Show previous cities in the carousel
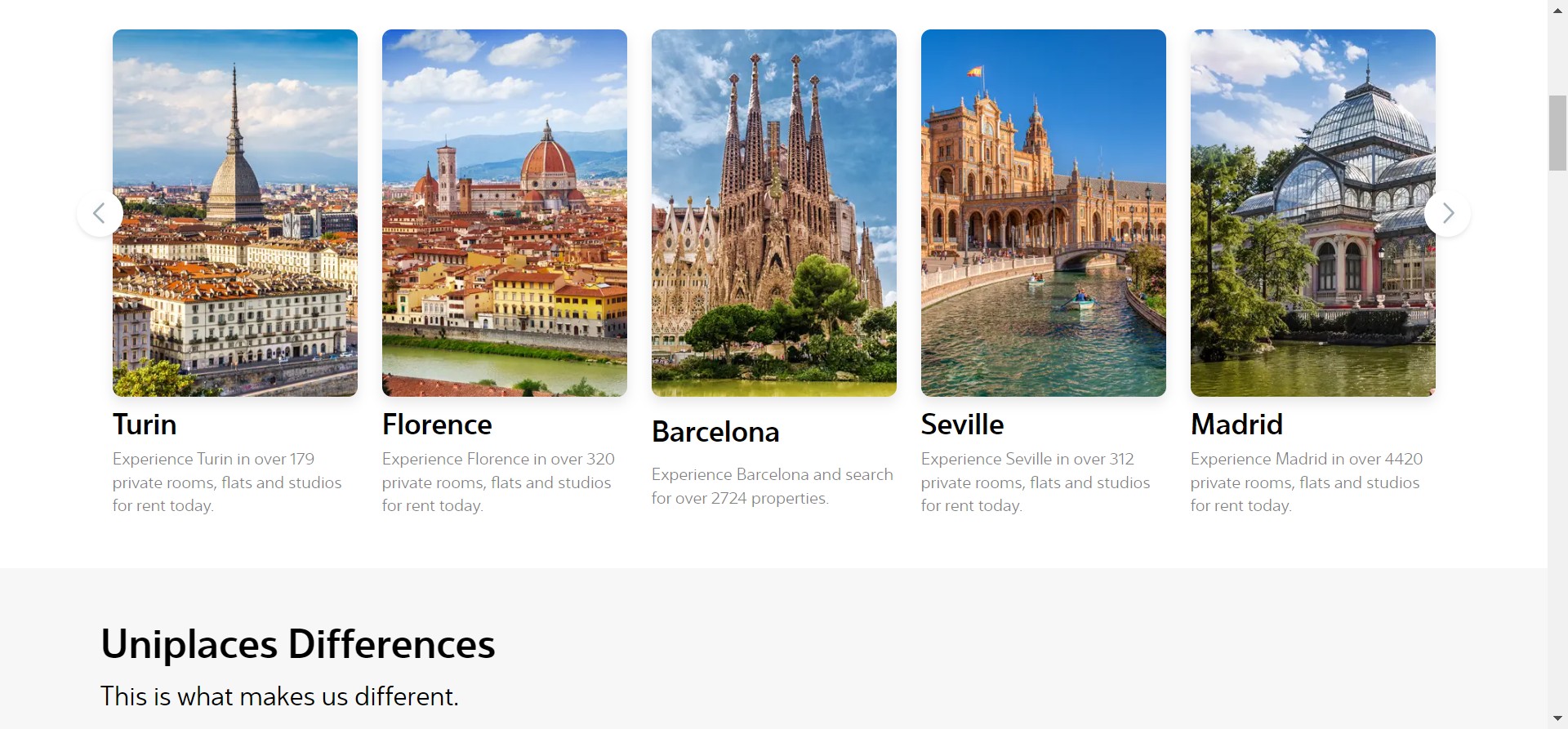 pyautogui.click(x=100, y=214)
